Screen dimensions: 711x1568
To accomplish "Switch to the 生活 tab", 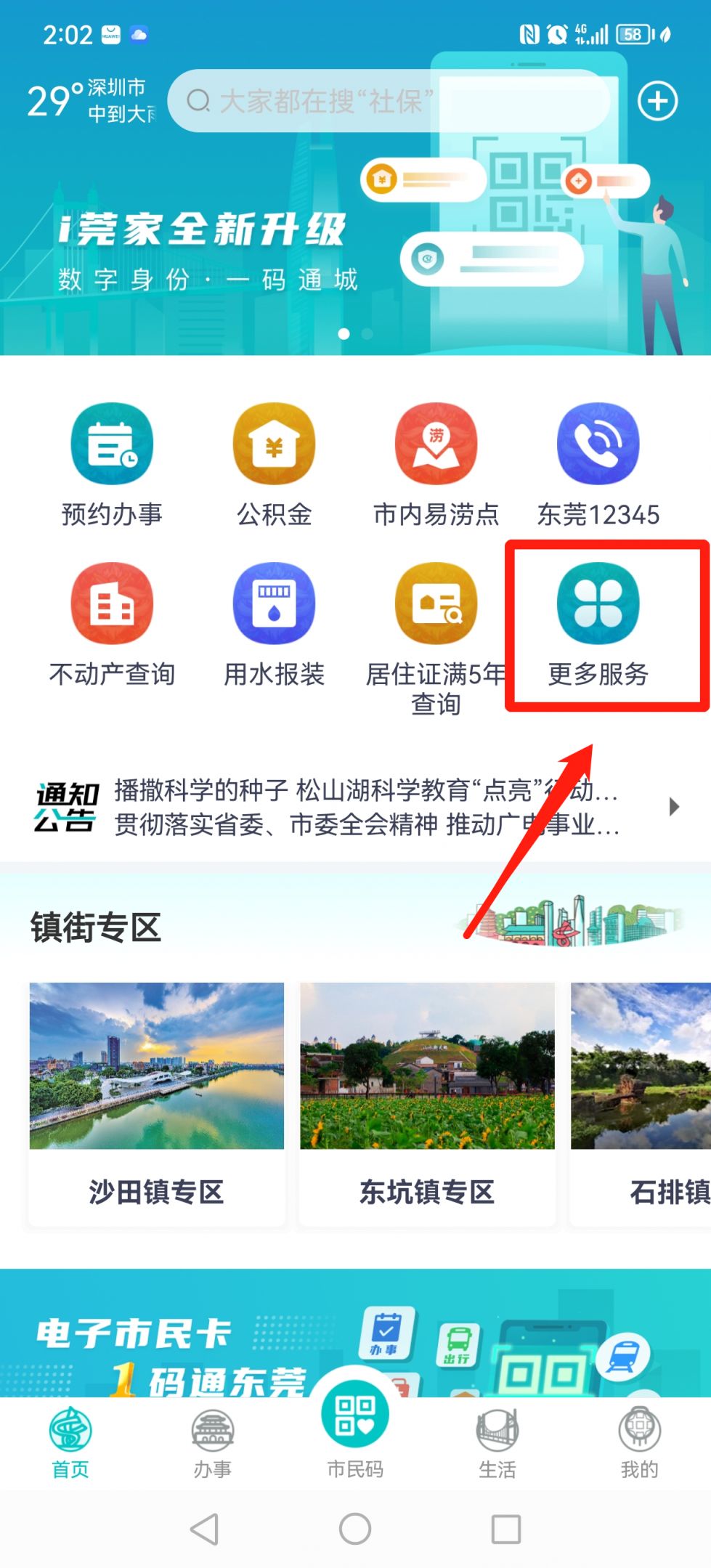I will coord(497,1442).
